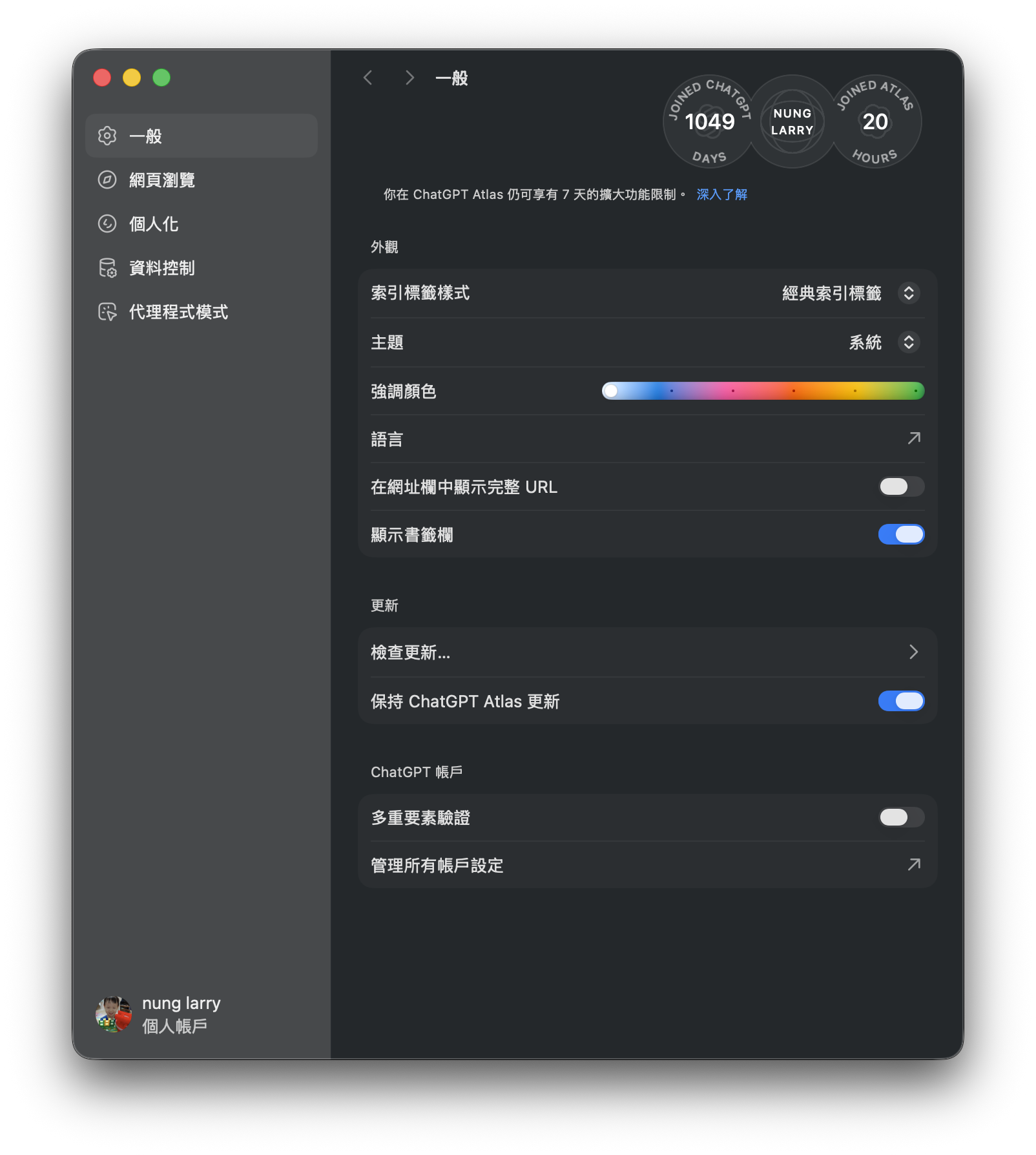The width and height of the screenshot is (1036, 1155).
Task: Switch to 代理程式模式 section
Action: 178,312
